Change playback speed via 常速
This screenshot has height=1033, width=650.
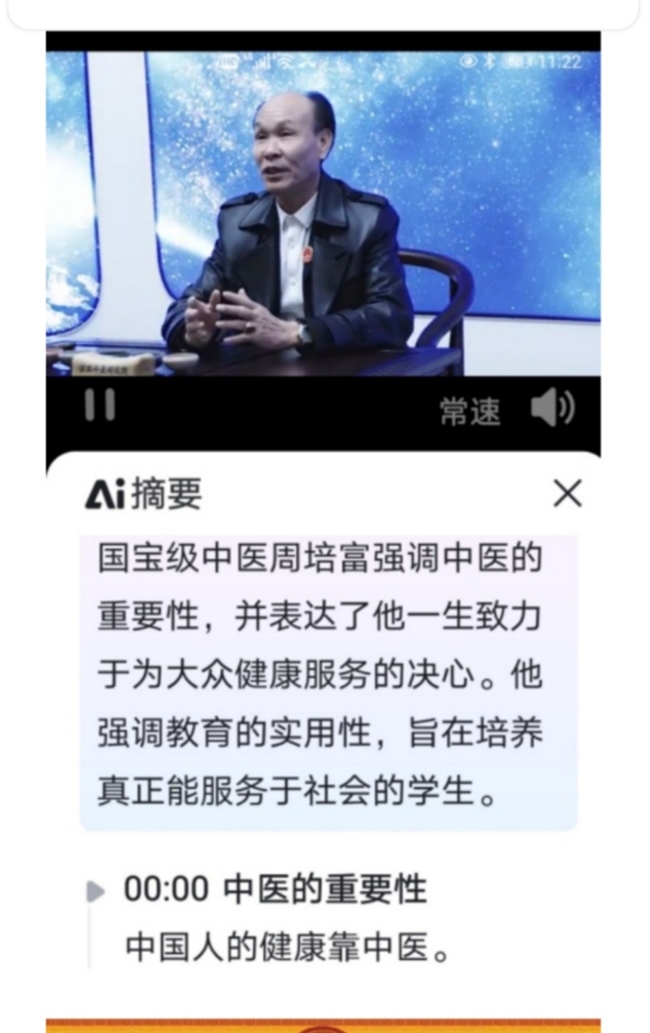[x=470, y=410]
